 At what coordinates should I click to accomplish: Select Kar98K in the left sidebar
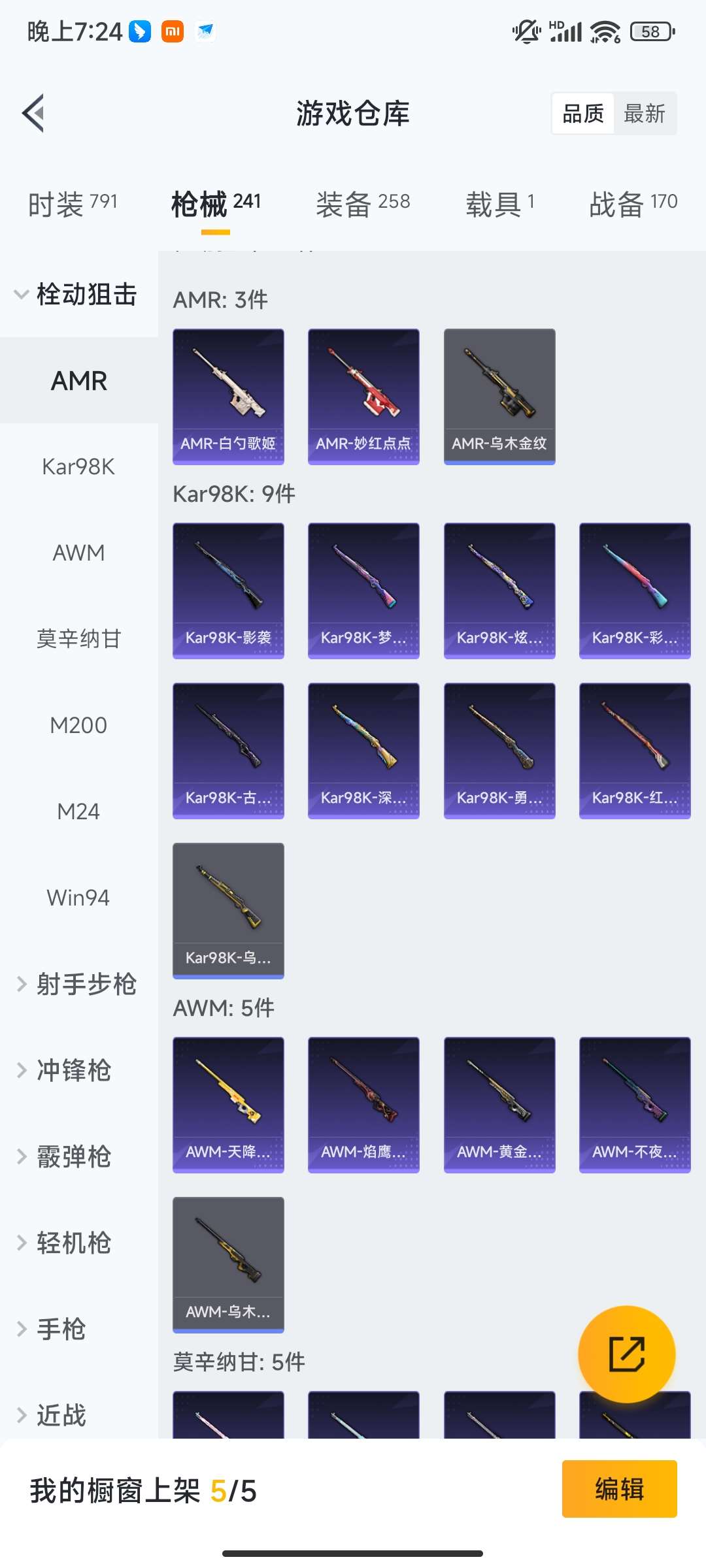click(x=78, y=466)
